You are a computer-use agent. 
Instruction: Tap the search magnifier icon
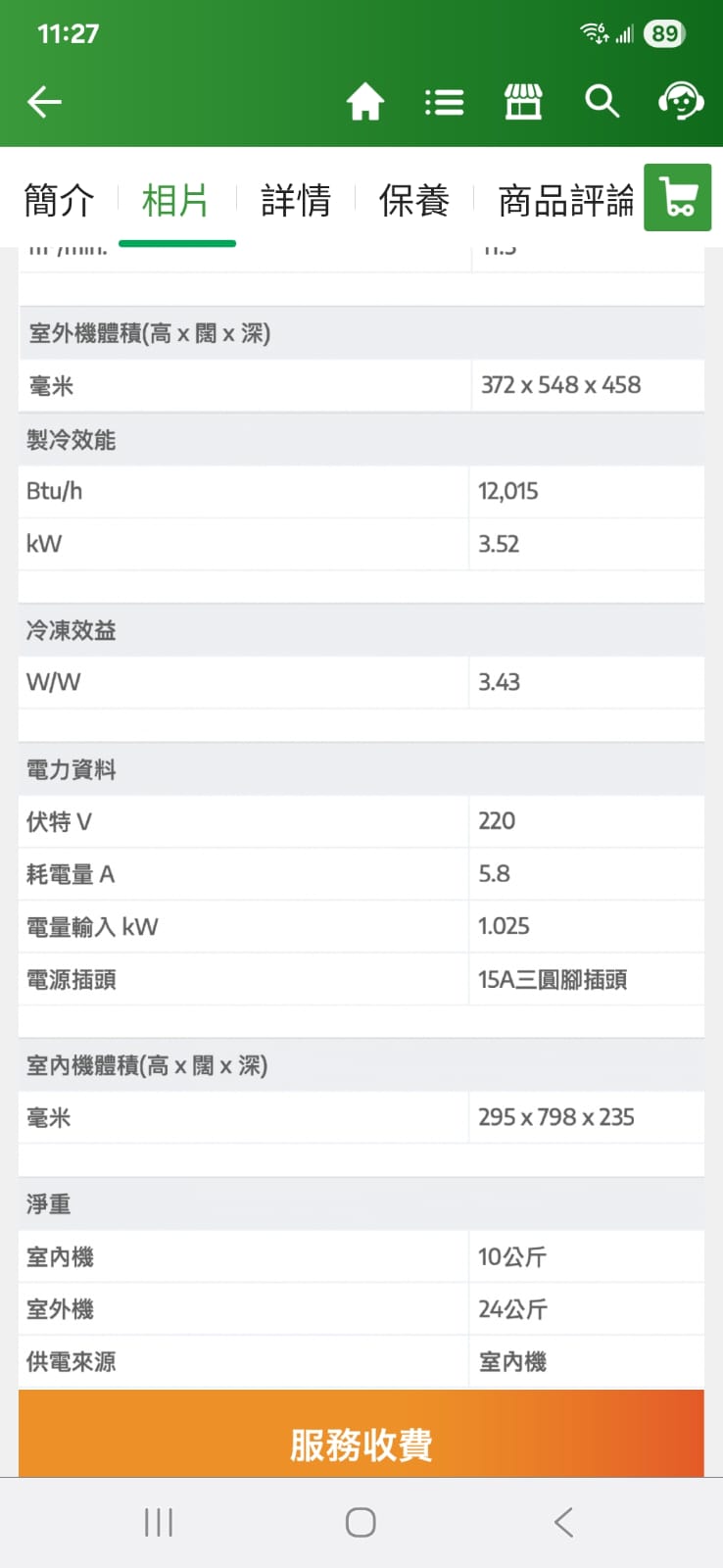coord(602,101)
